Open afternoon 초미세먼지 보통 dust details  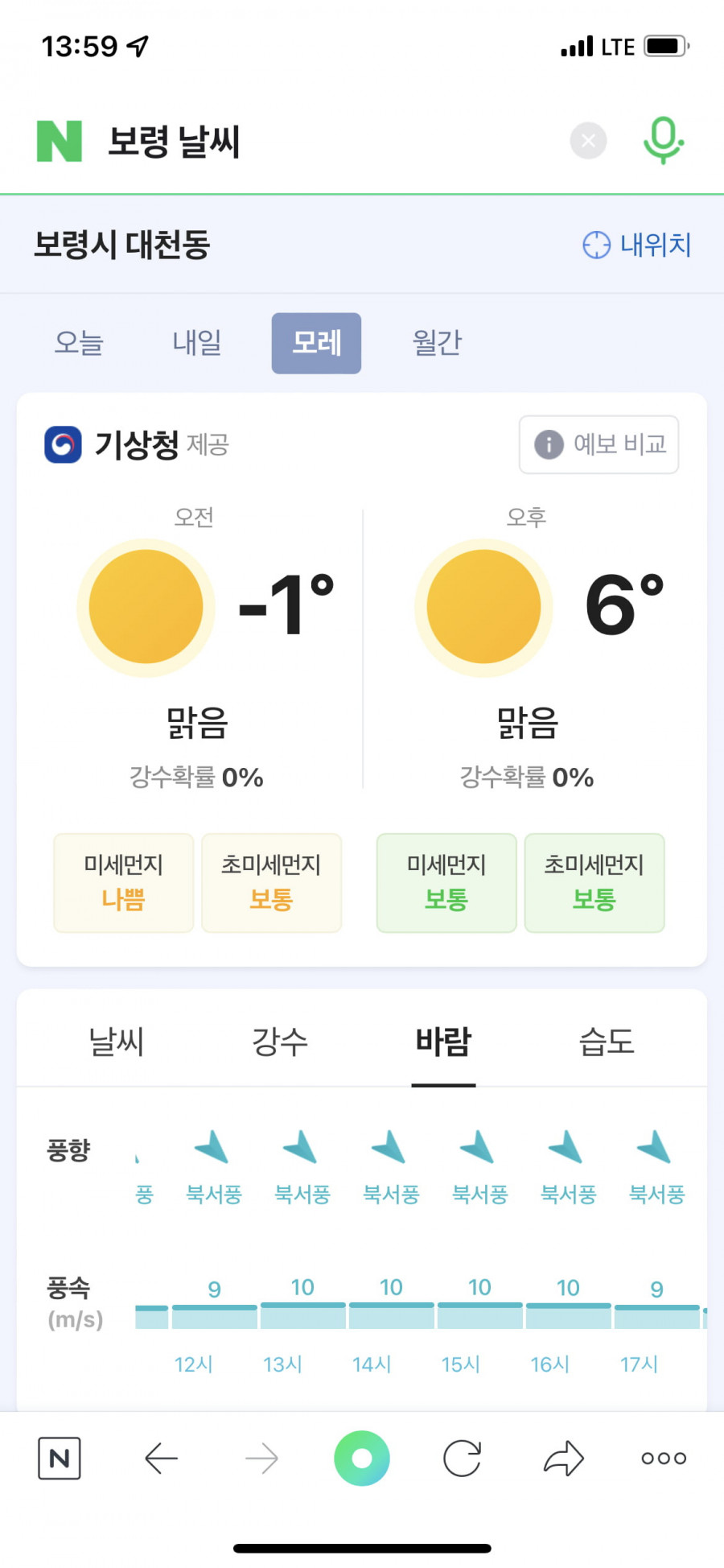[x=594, y=883]
